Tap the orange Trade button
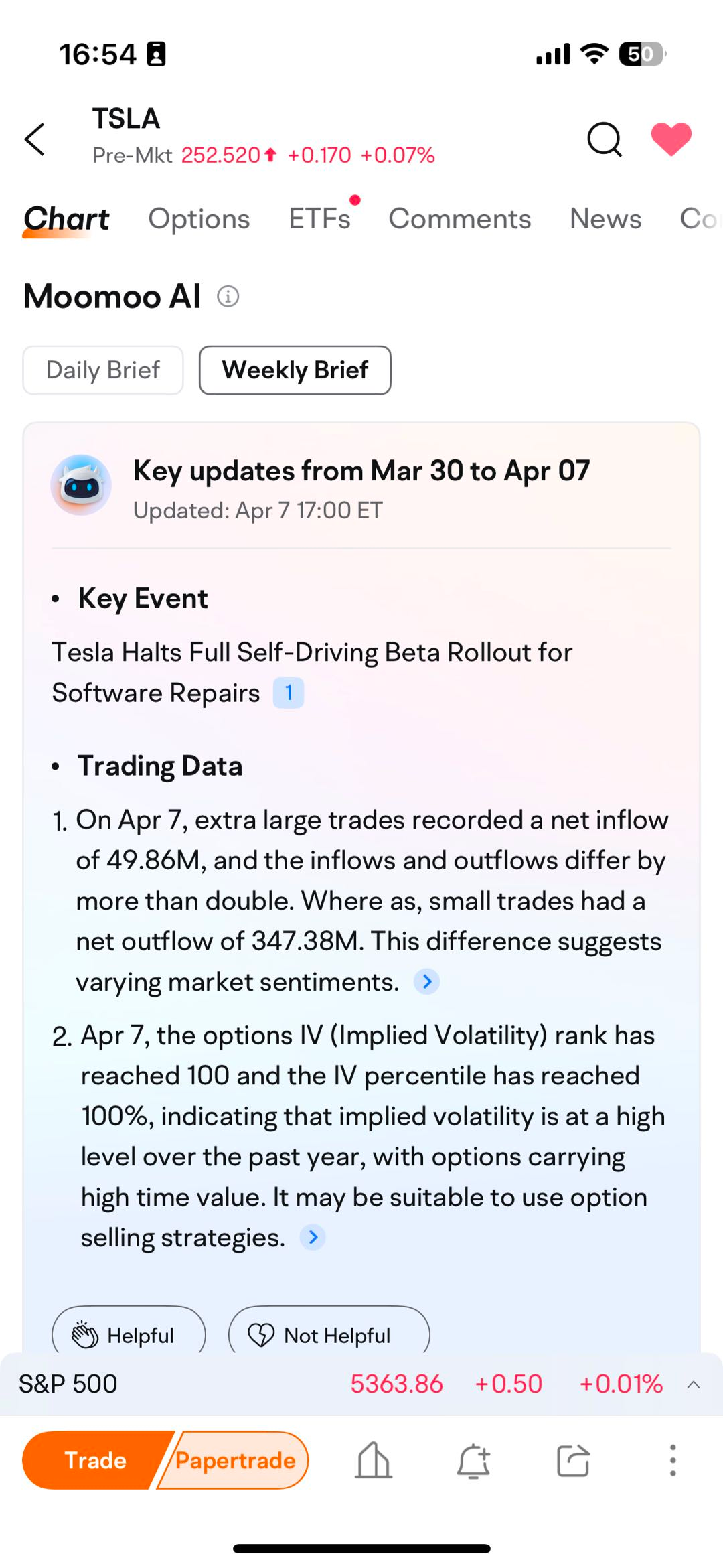 [95, 1460]
